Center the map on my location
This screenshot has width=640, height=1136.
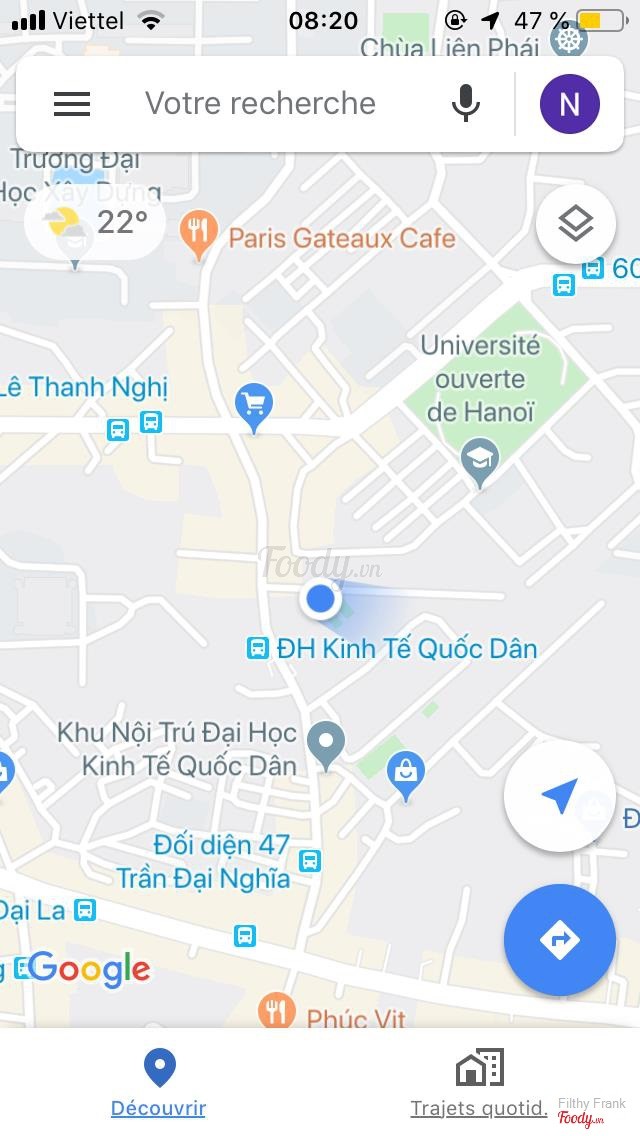559,796
